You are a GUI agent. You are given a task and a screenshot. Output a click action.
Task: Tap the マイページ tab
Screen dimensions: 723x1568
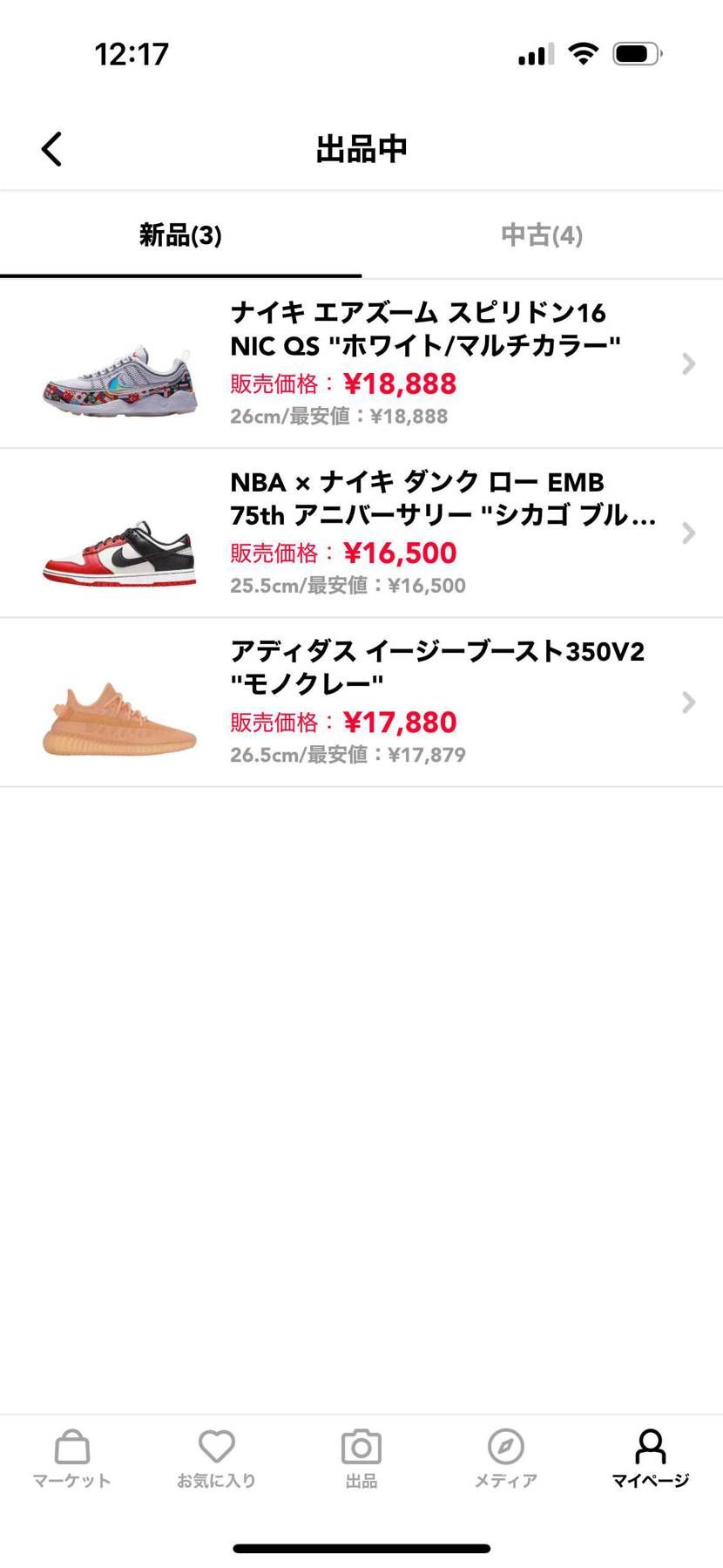coord(650,1458)
